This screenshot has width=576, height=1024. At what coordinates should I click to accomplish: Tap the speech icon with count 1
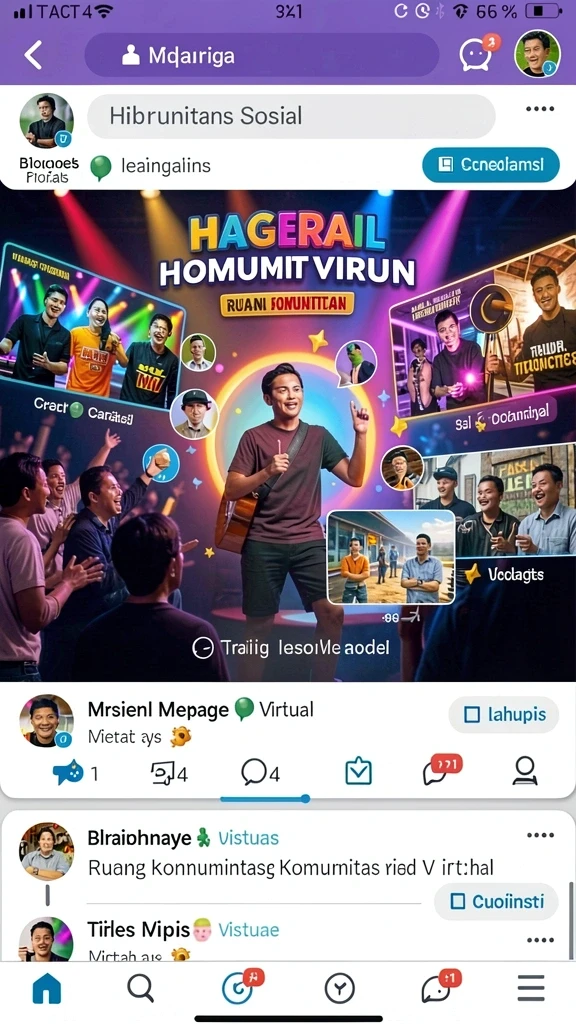click(x=74, y=773)
